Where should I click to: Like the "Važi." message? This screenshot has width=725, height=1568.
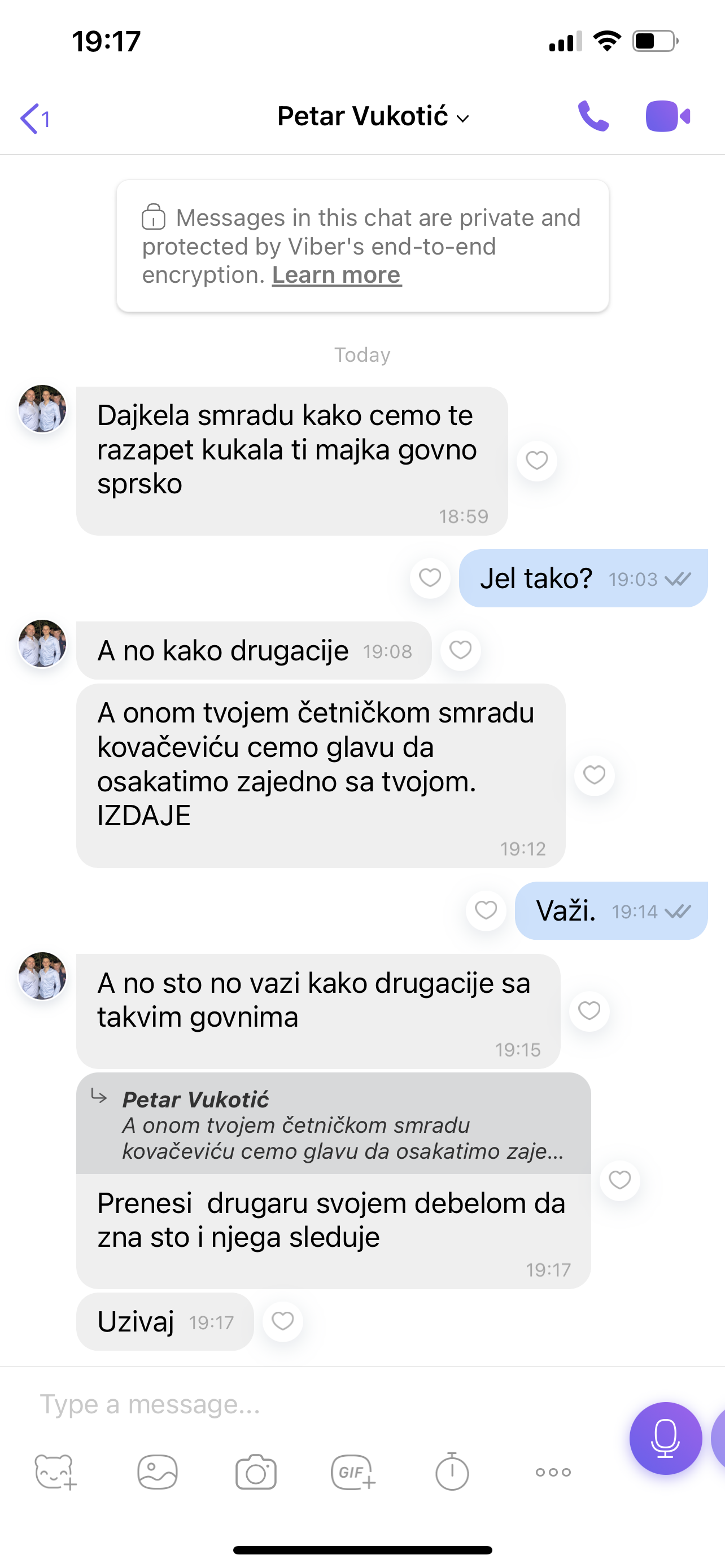(x=486, y=910)
